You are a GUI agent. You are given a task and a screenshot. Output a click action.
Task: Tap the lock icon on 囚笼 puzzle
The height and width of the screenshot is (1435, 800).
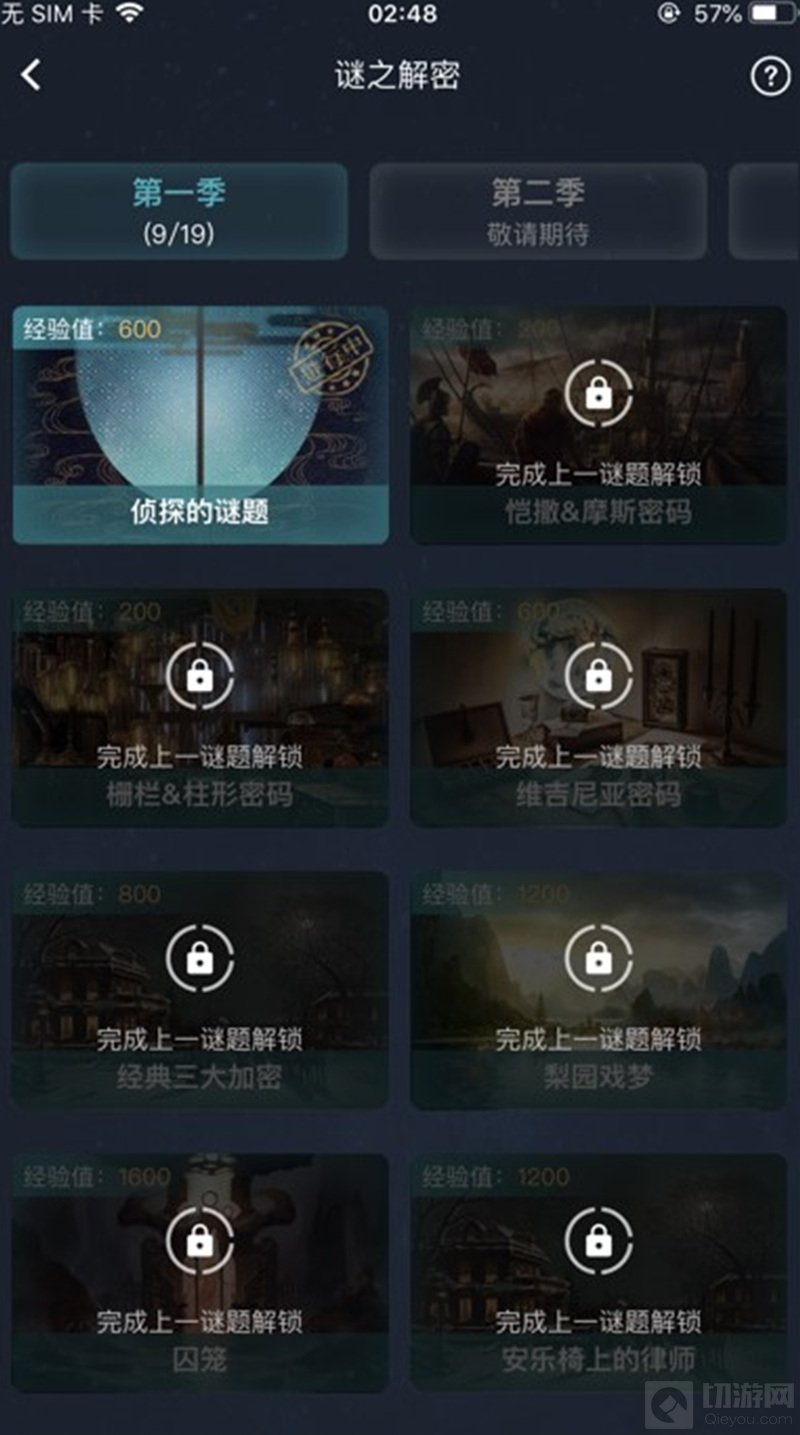pos(200,1240)
